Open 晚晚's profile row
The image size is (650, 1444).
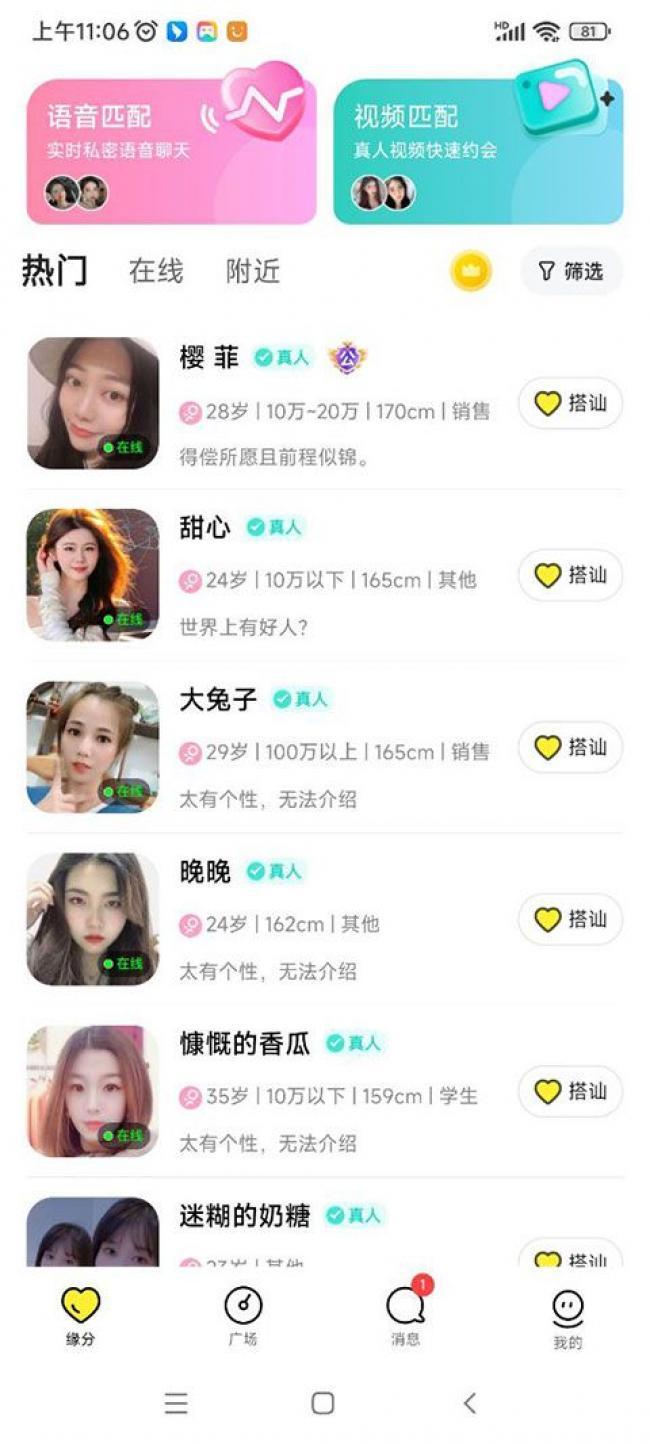[x=335, y=922]
